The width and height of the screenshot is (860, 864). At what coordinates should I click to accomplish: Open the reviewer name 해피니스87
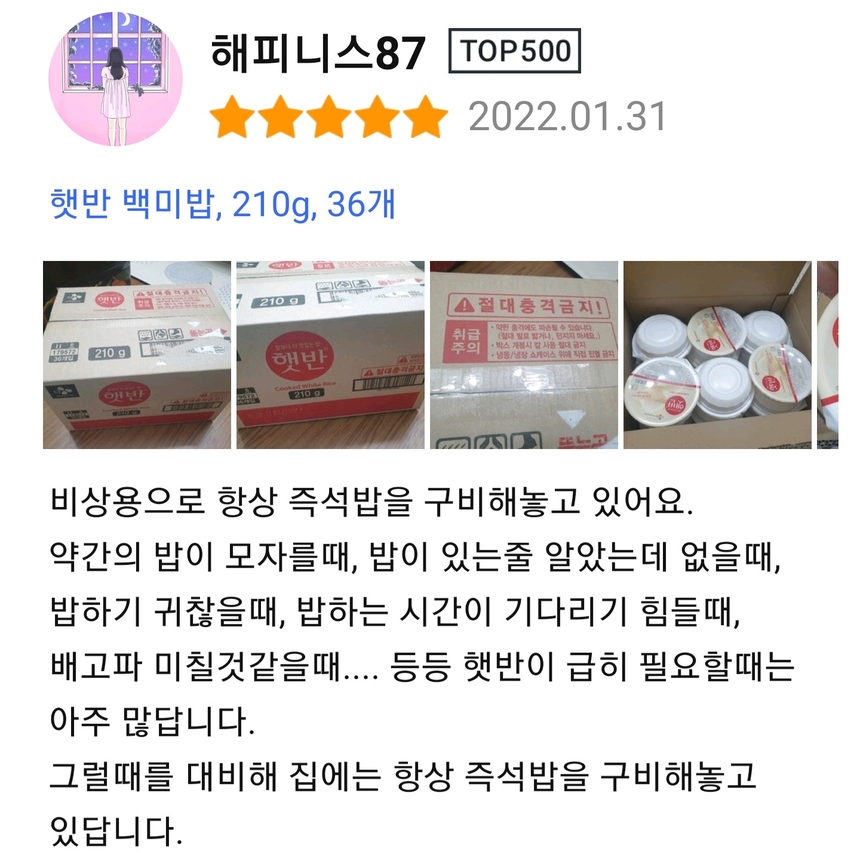[x=318, y=55]
